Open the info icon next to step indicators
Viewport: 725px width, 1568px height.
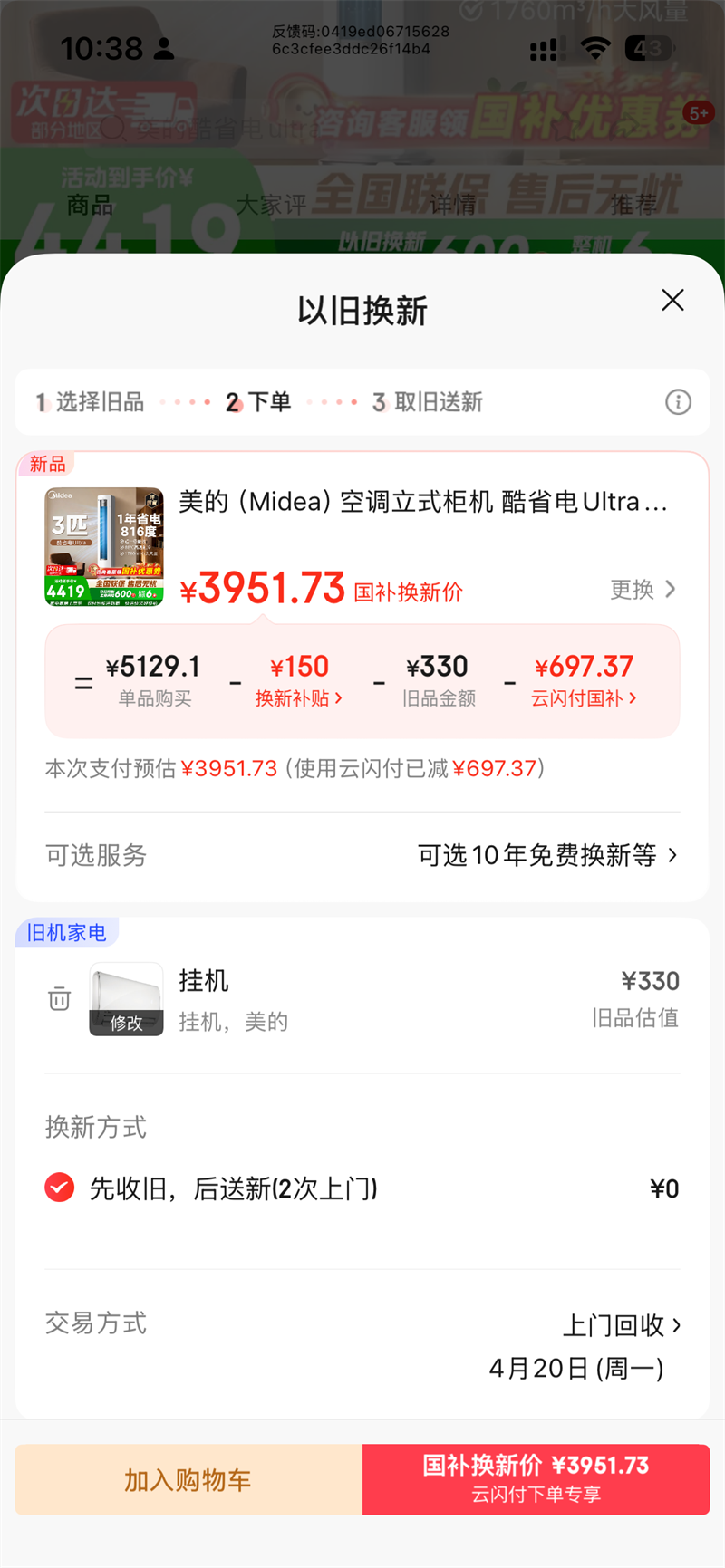[x=678, y=402]
